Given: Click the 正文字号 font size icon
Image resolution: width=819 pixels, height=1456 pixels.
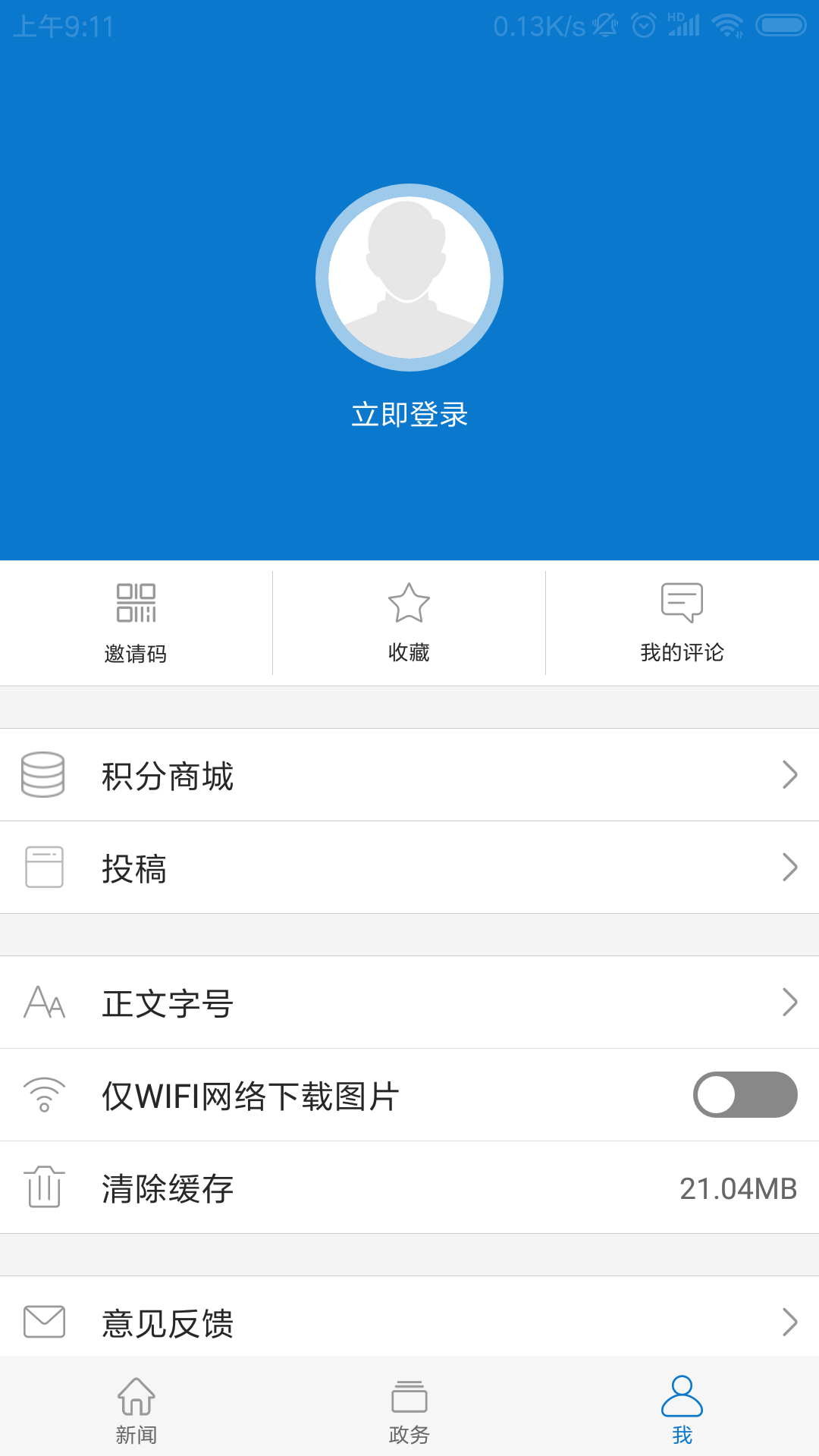Looking at the screenshot, I should (x=45, y=1003).
